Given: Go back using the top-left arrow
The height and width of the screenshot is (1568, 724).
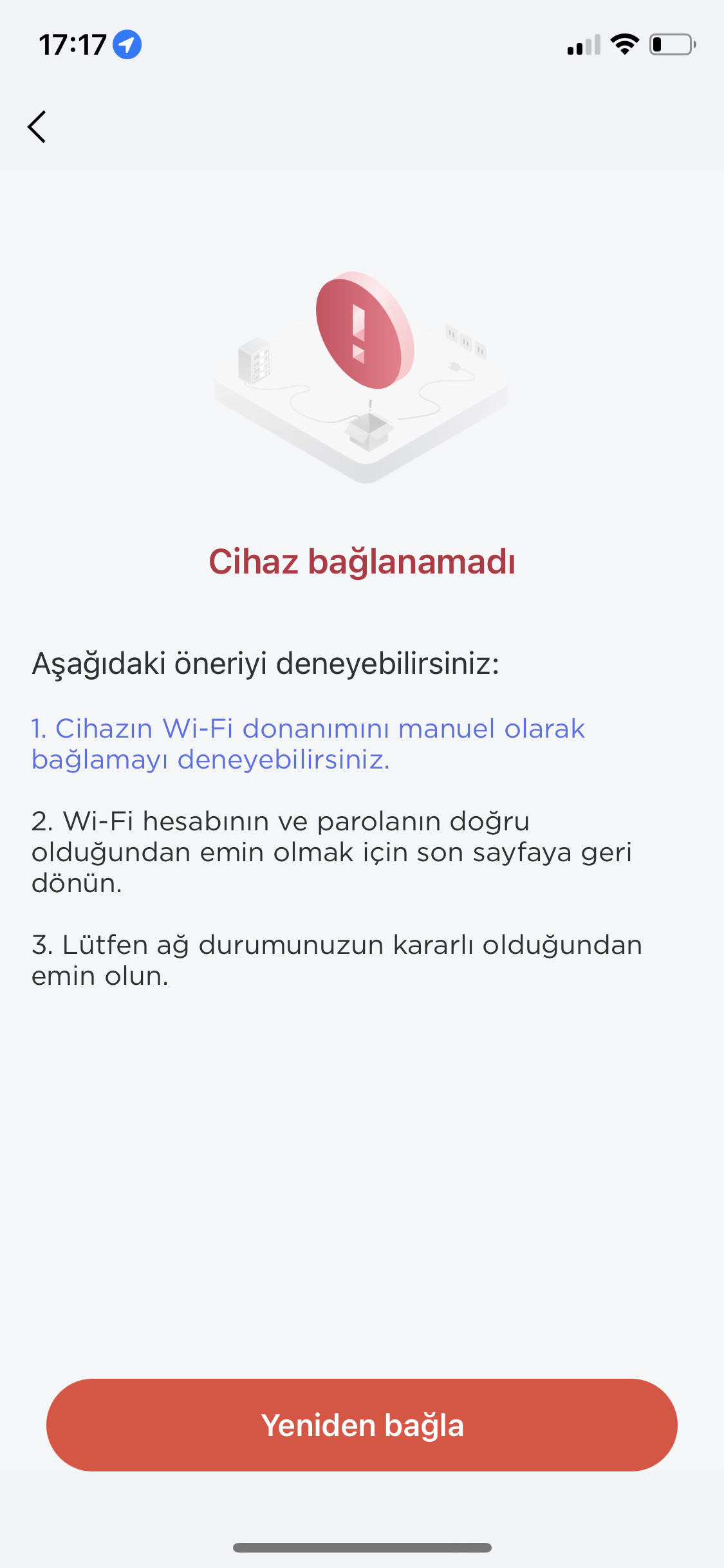Looking at the screenshot, I should tap(37, 126).
